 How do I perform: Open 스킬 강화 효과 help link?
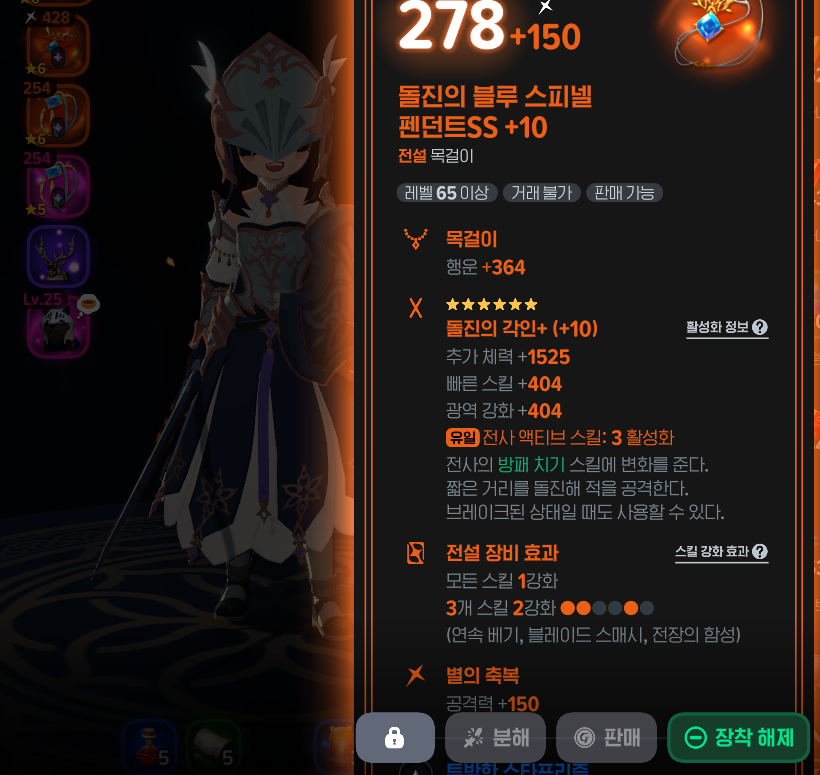point(721,552)
